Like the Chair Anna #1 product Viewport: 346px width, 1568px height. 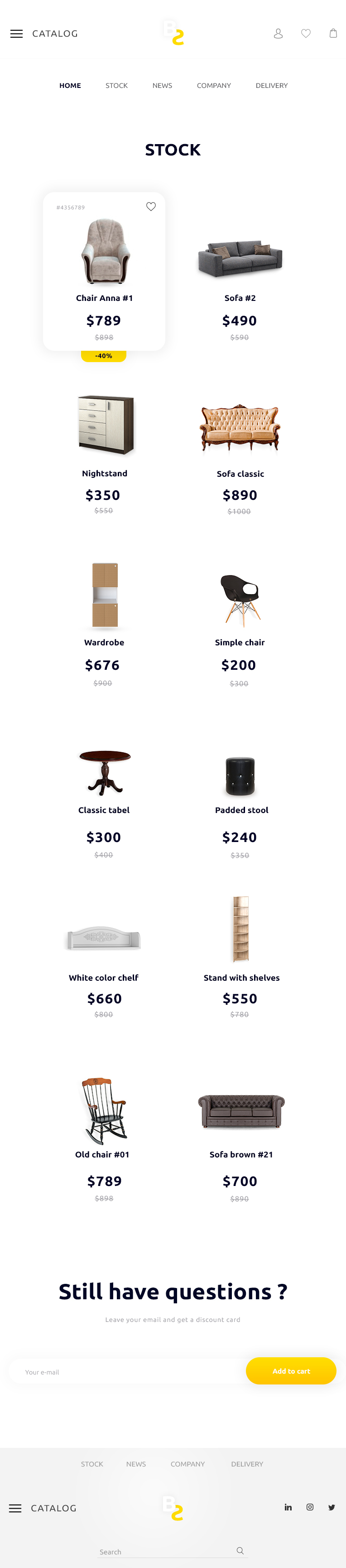[151, 206]
